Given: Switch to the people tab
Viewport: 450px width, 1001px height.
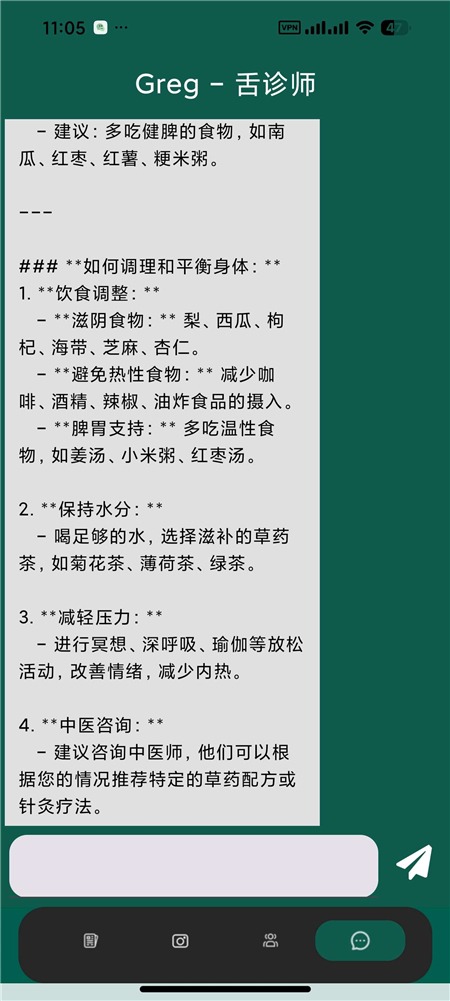Looking at the screenshot, I should tap(270, 940).
